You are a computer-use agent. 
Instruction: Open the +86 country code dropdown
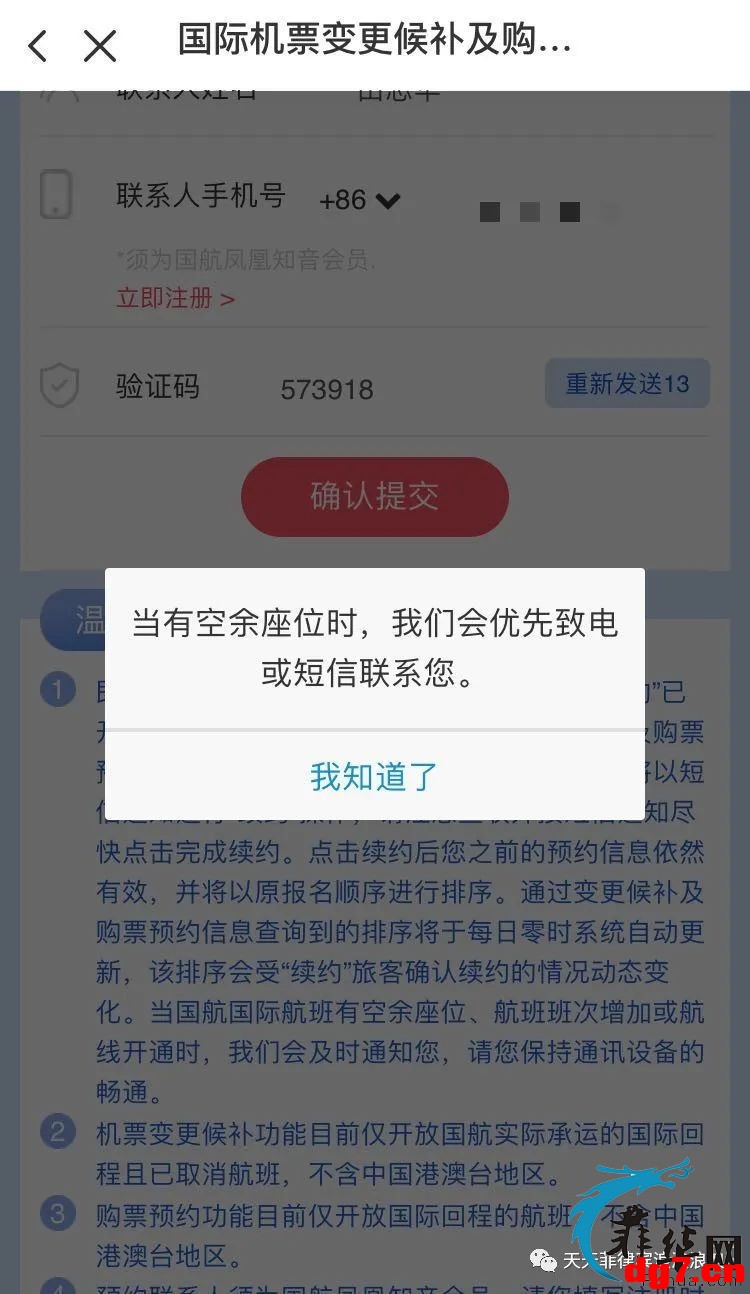[359, 200]
